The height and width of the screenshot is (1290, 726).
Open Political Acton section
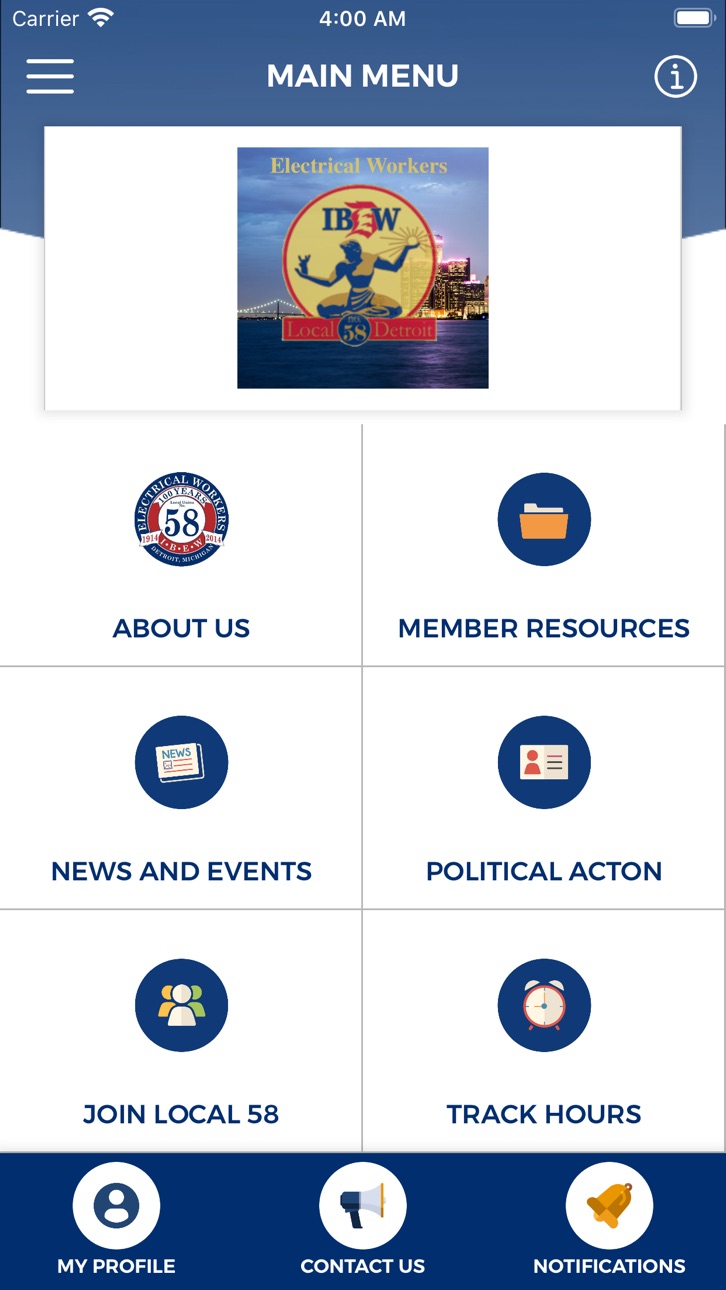coord(544,788)
